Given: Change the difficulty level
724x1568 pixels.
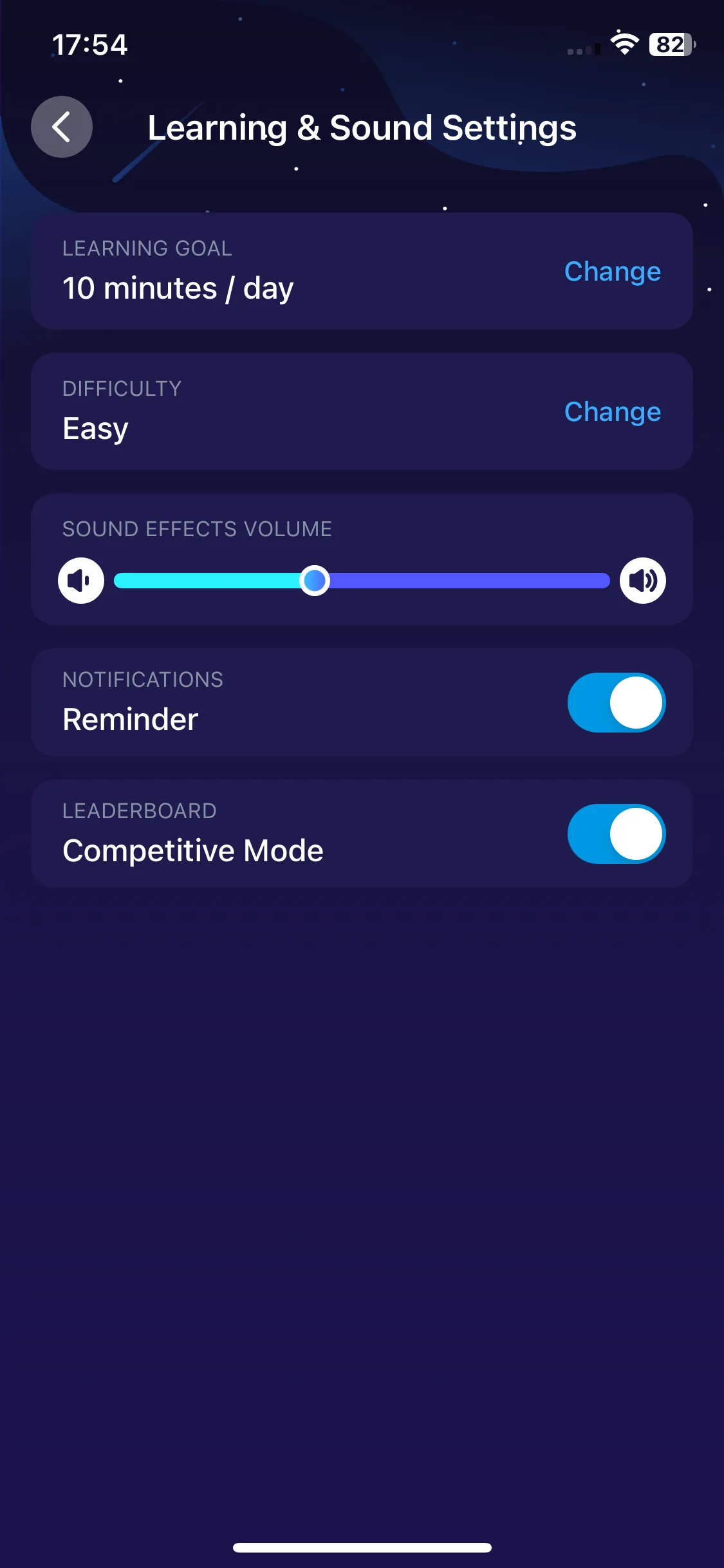Looking at the screenshot, I should pos(612,411).
